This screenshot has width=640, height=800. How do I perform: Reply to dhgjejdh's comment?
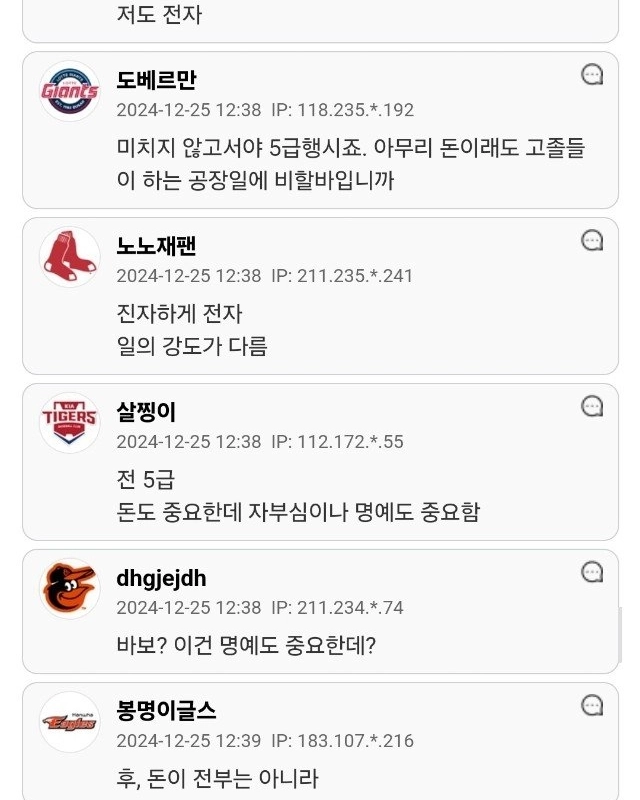click(x=592, y=572)
